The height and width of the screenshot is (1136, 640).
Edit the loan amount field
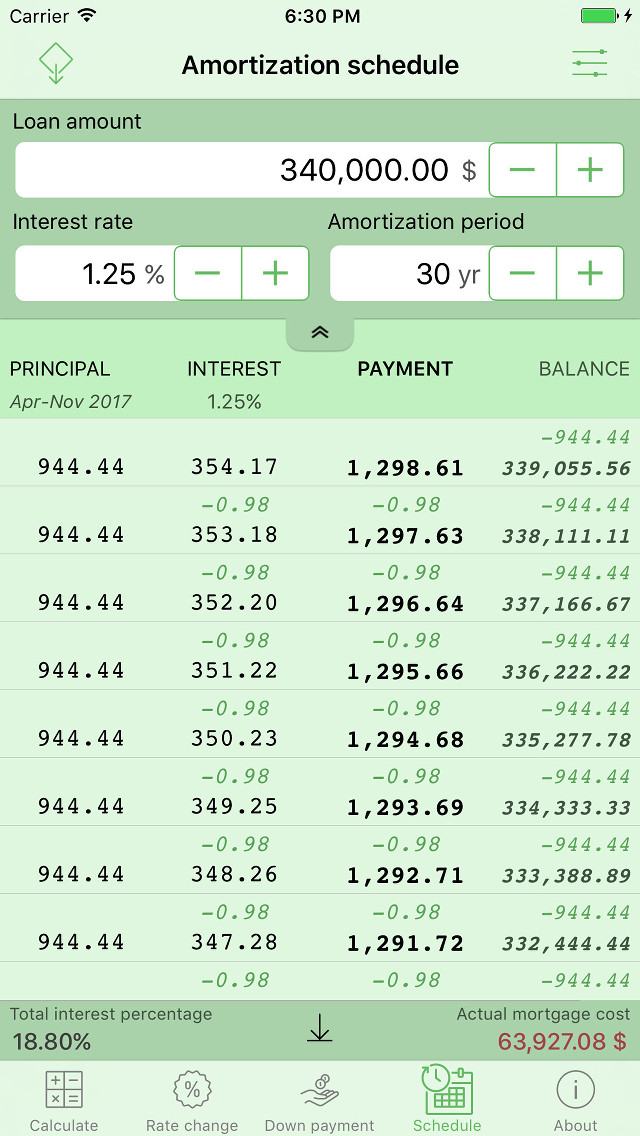click(252, 170)
